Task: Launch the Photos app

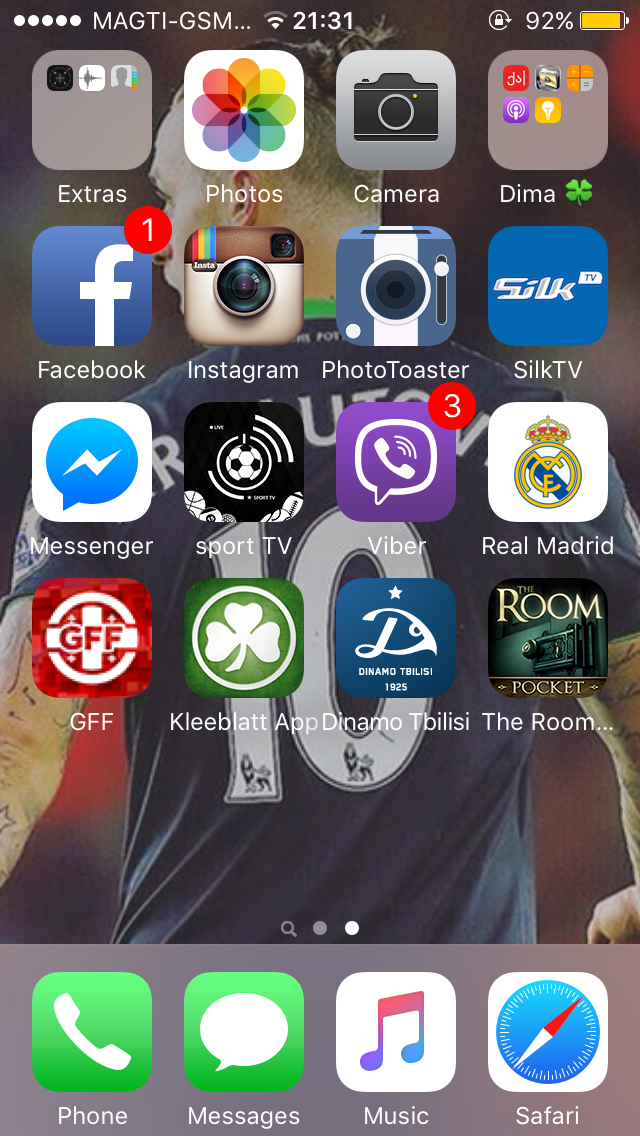Action: point(244,110)
